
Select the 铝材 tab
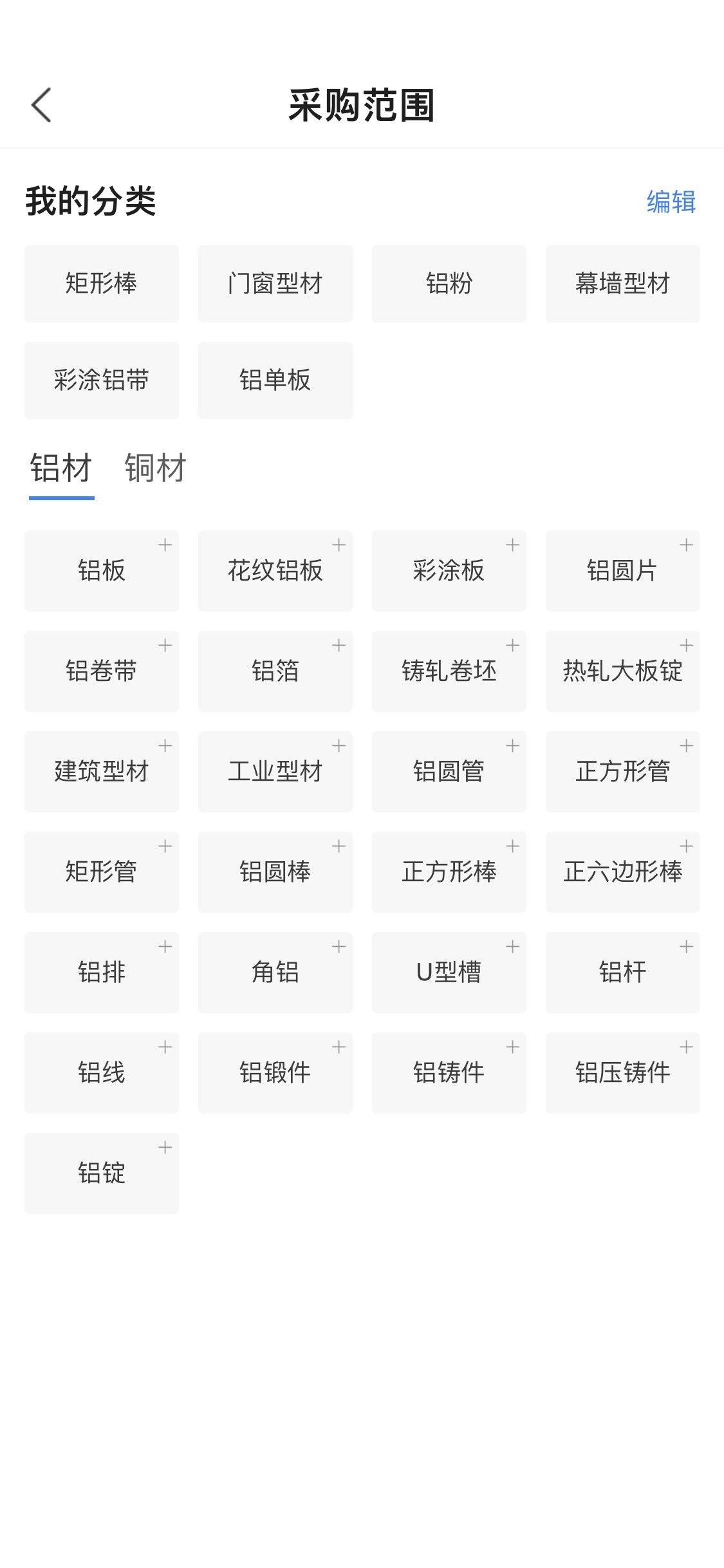pyautogui.click(x=61, y=467)
